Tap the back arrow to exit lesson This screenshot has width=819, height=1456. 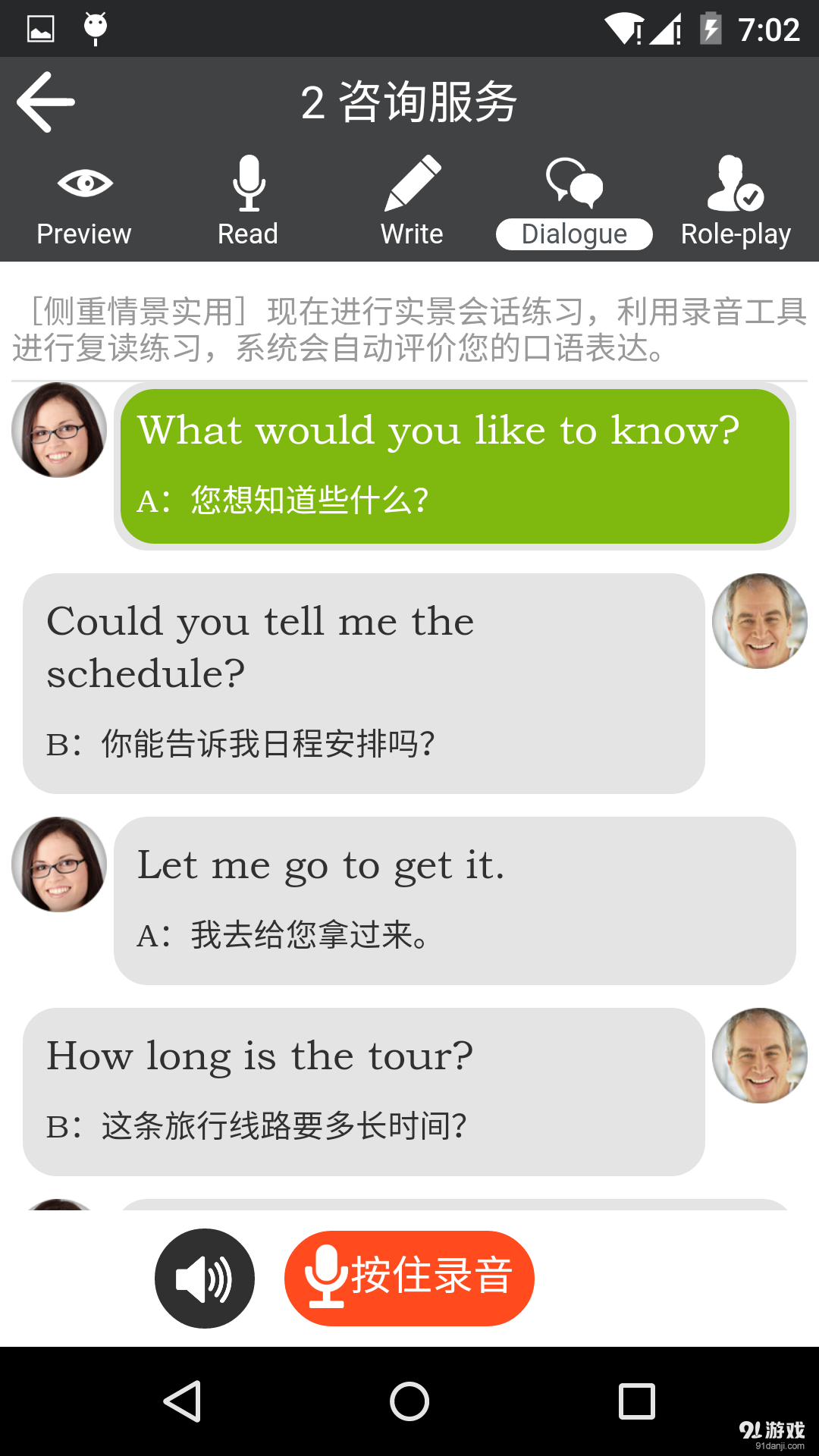point(45,101)
